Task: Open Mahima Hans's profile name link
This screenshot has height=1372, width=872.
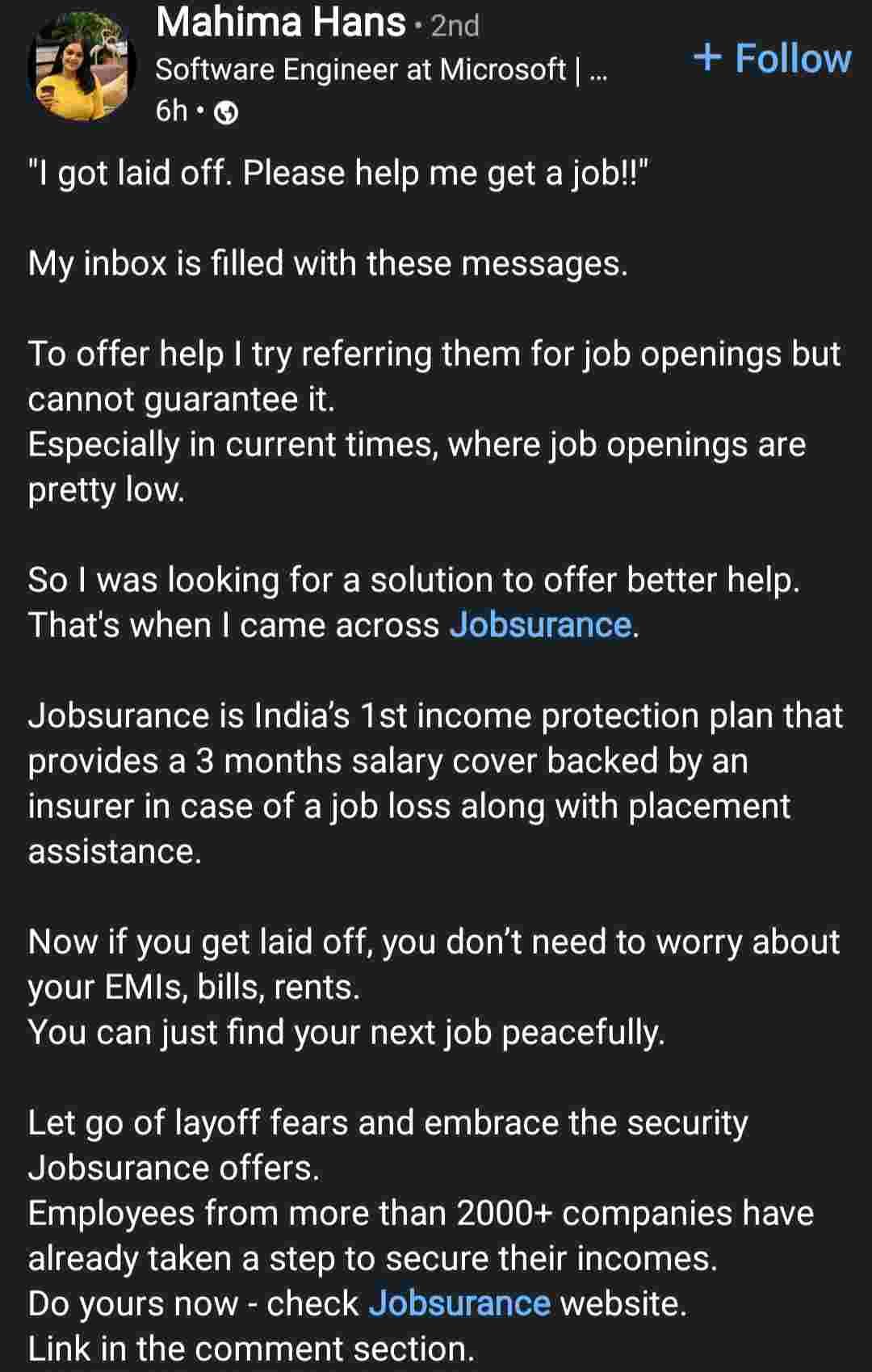Action: click(280, 22)
